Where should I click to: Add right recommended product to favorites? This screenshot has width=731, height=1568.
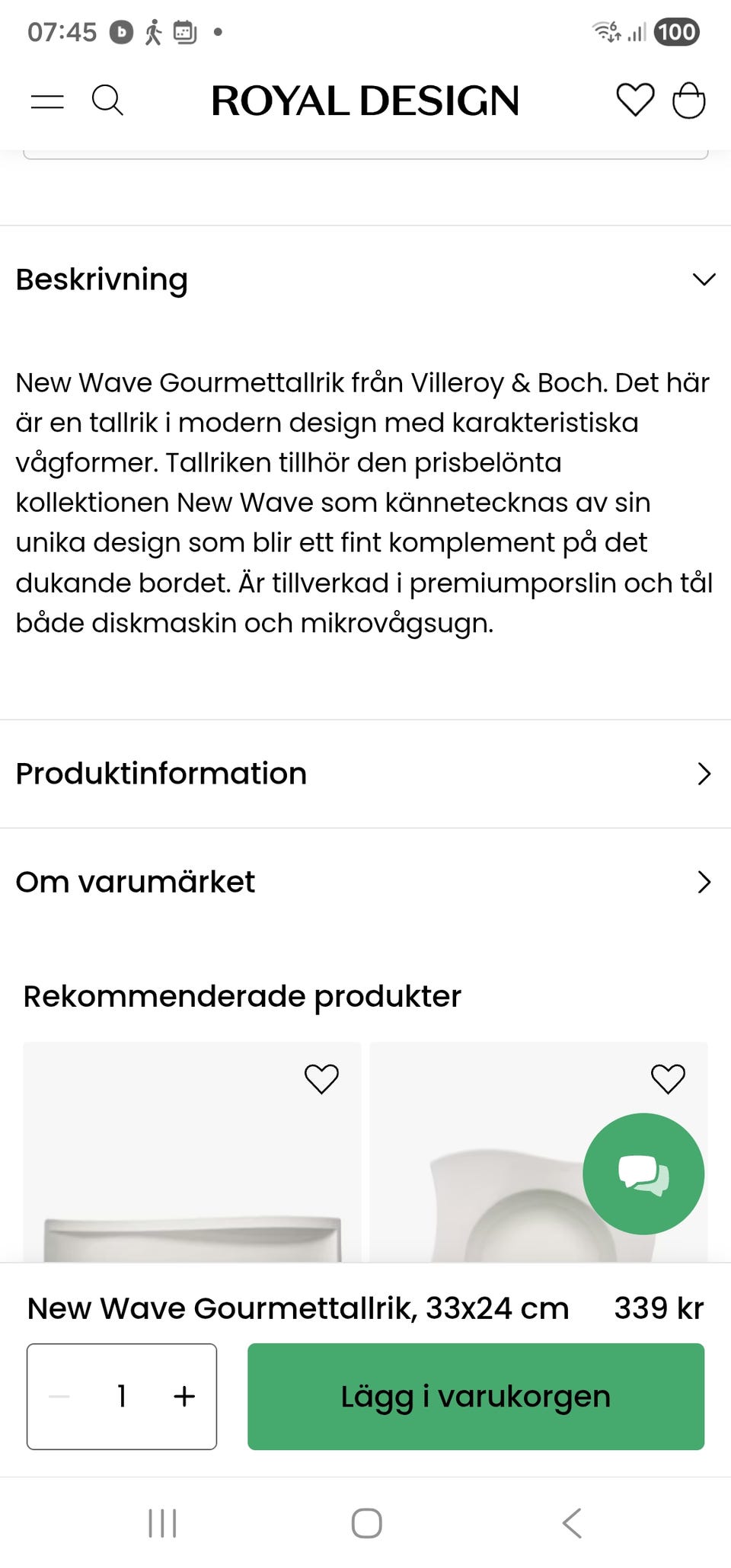coord(667,1078)
